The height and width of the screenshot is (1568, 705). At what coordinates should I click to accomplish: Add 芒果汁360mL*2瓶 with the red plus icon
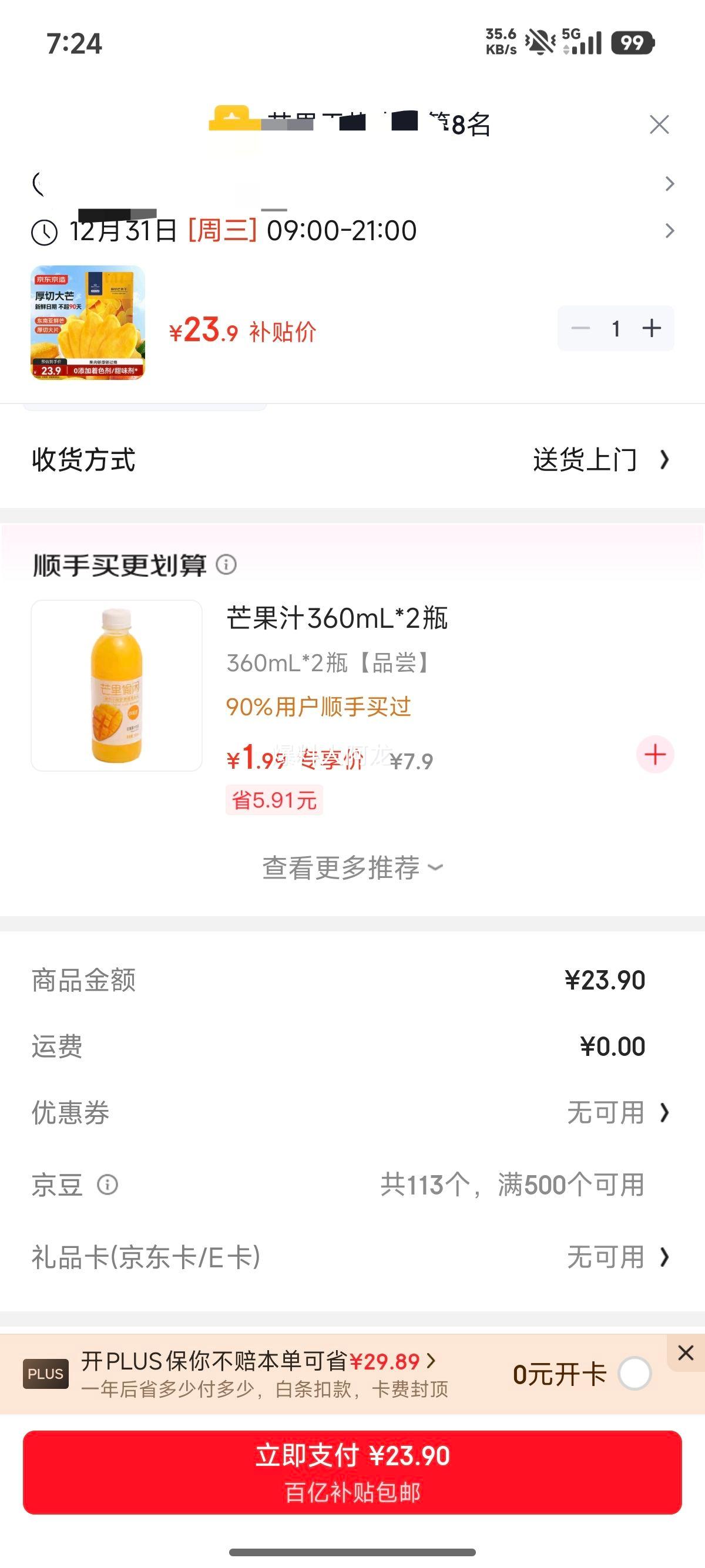[655, 754]
